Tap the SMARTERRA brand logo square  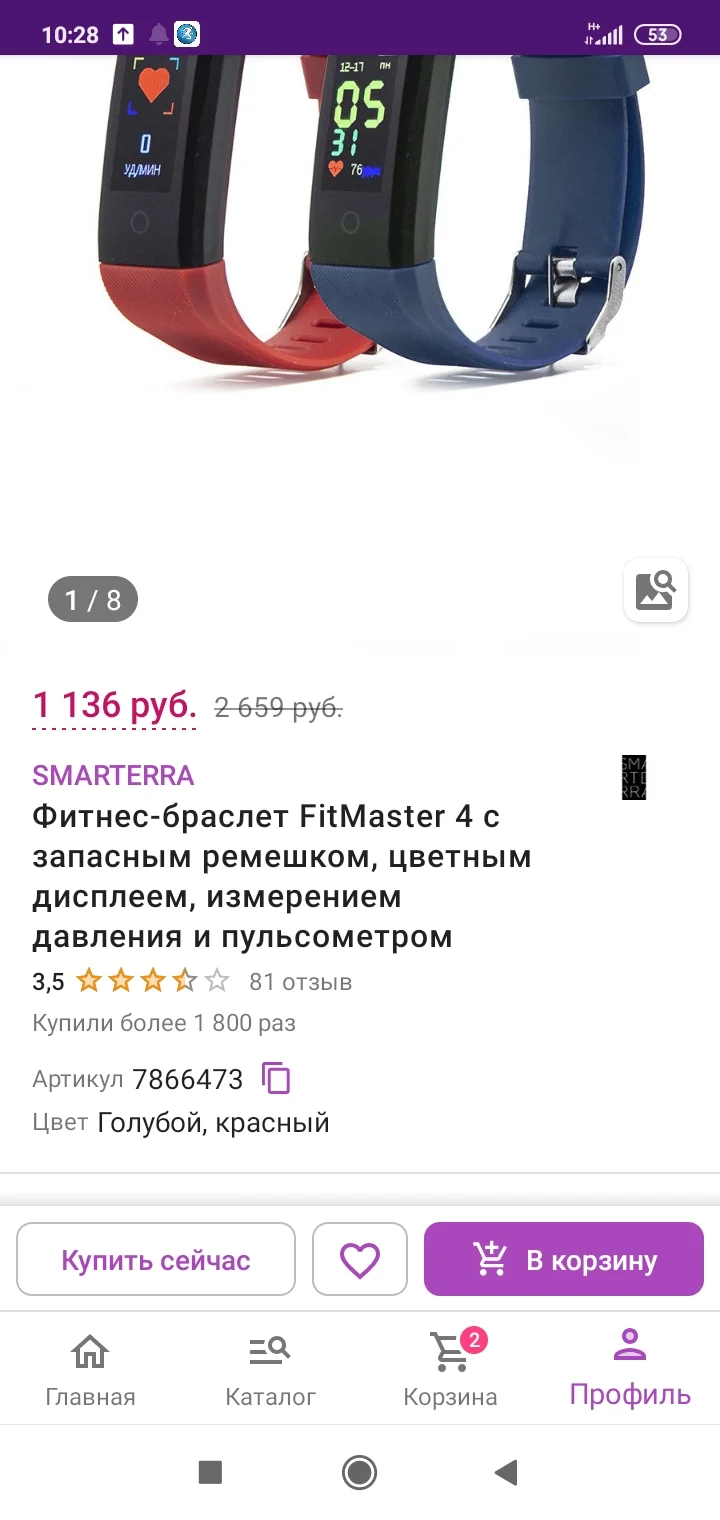(x=633, y=777)
